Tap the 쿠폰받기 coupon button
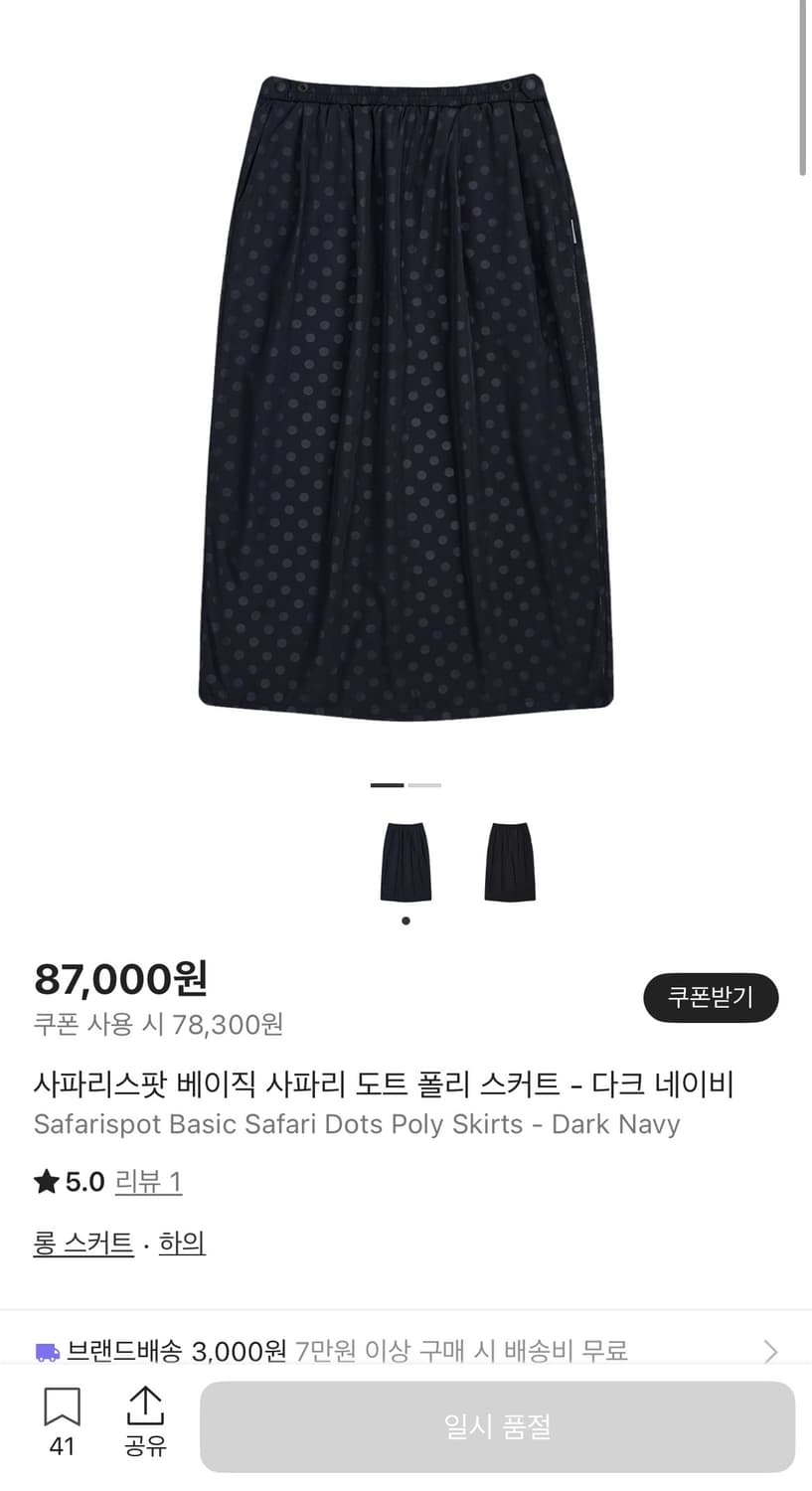This screenshot has height=1491, width=812. (711, 998)
